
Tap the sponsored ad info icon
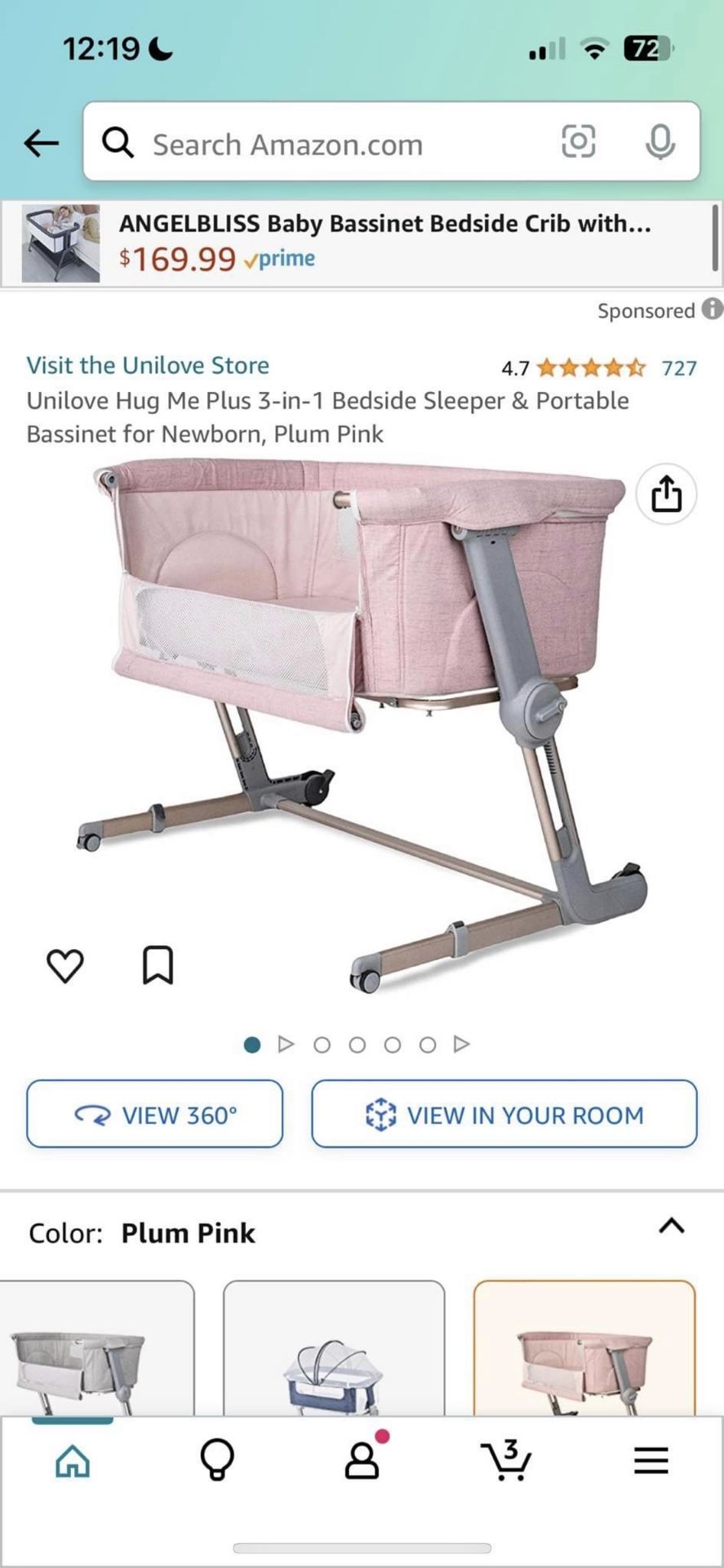coord(711,310)
